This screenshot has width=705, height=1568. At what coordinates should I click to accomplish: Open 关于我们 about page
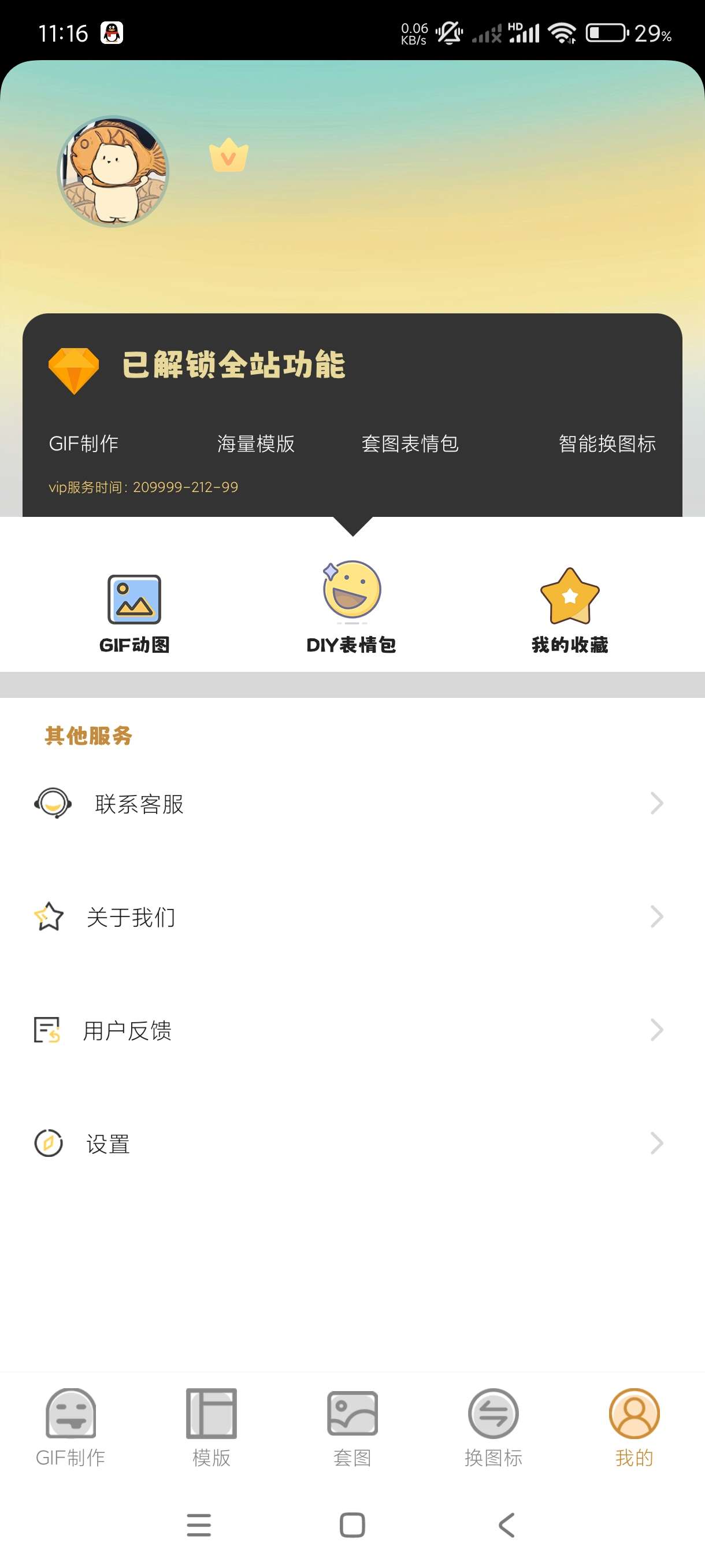[x=351, y=918]
